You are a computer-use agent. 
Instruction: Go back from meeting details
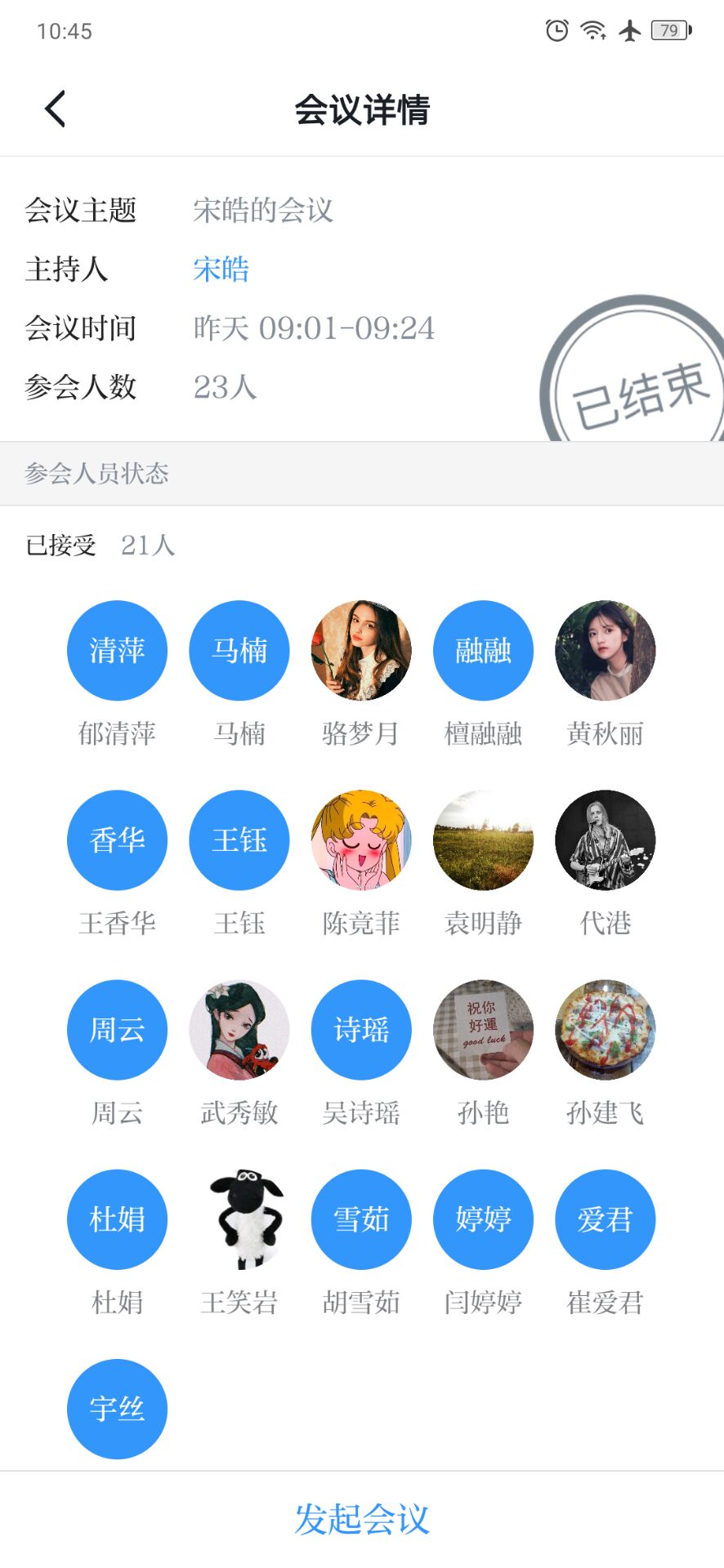tap(56, 109)
